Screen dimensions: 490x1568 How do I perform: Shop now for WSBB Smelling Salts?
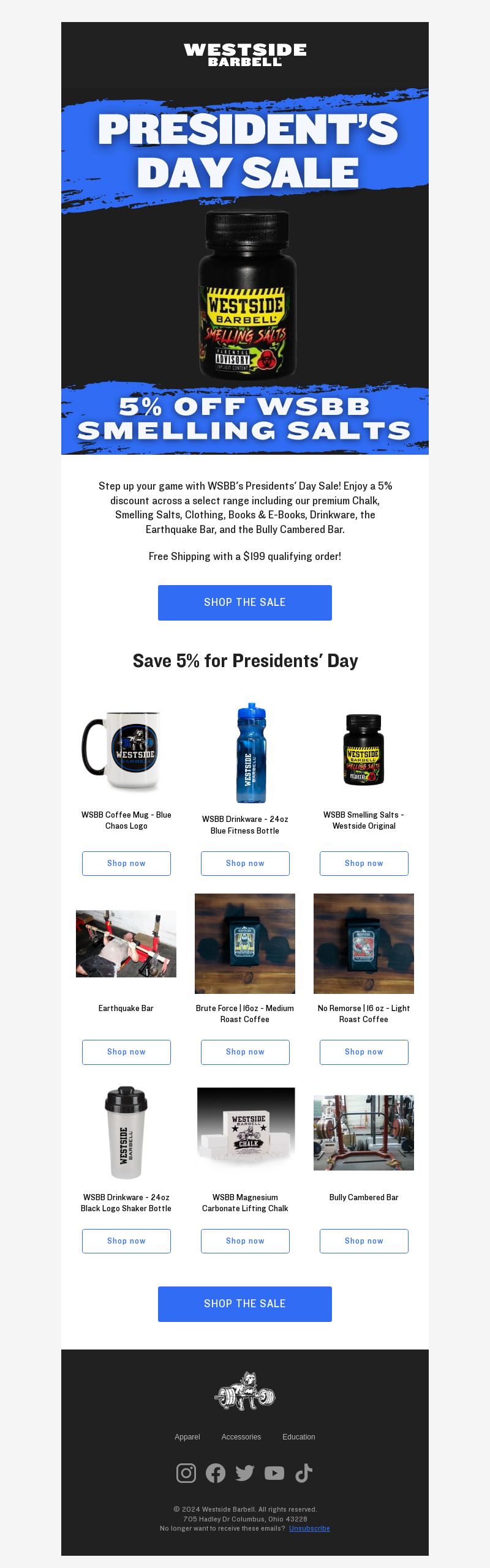(364, 863)
